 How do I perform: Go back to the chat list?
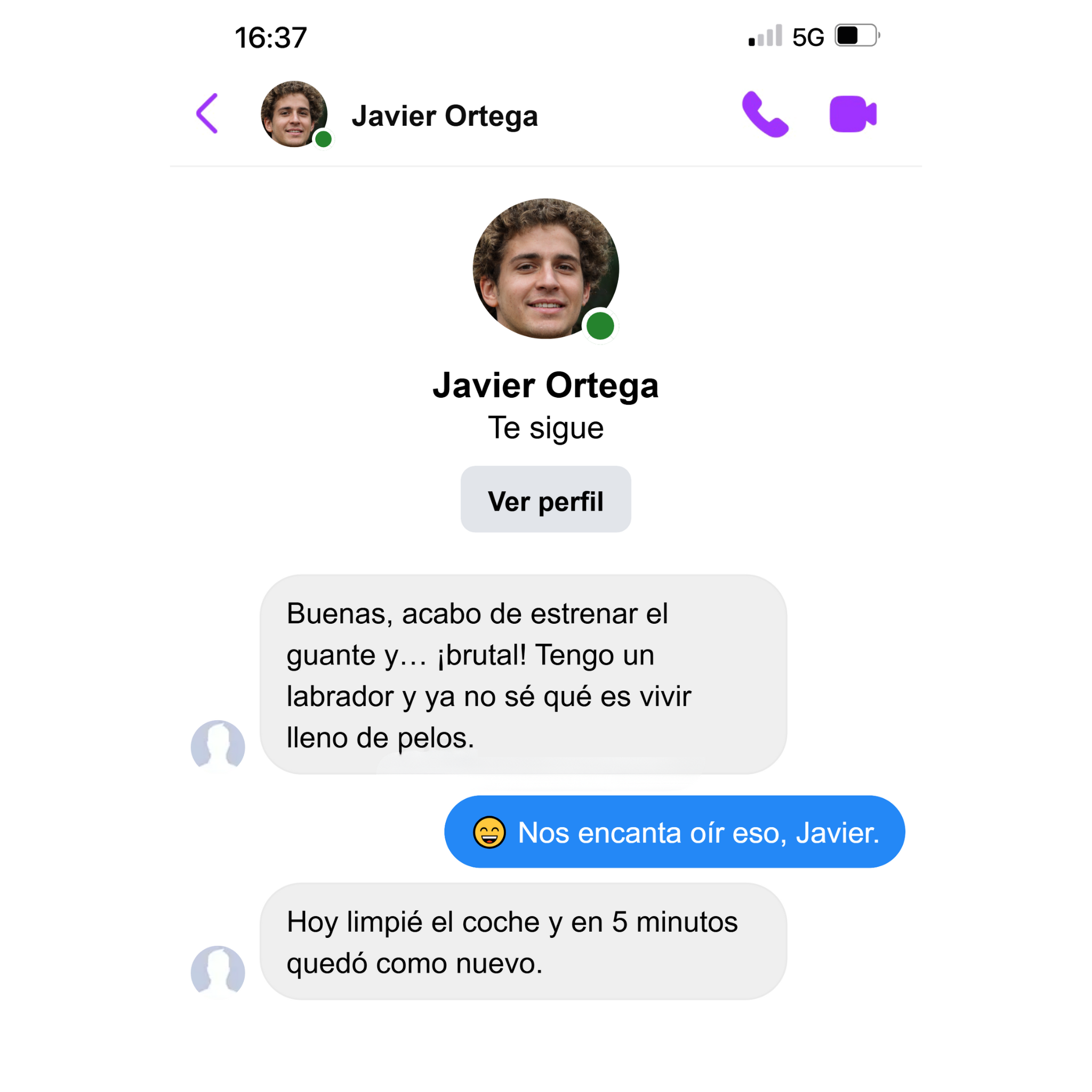pos(207,114)
